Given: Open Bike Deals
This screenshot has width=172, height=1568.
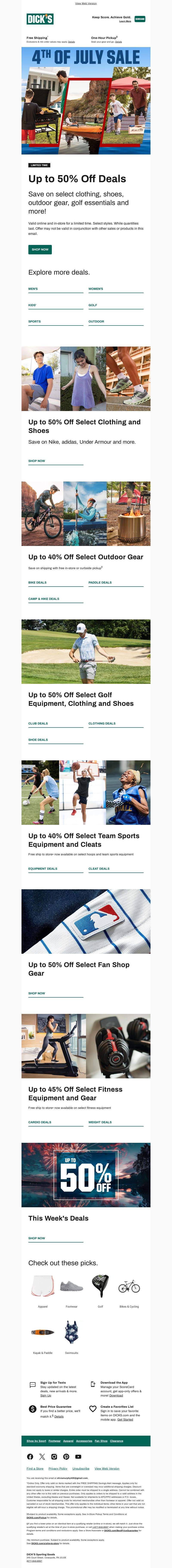Looking at the screenshot, I should click(x=37, y=582).
